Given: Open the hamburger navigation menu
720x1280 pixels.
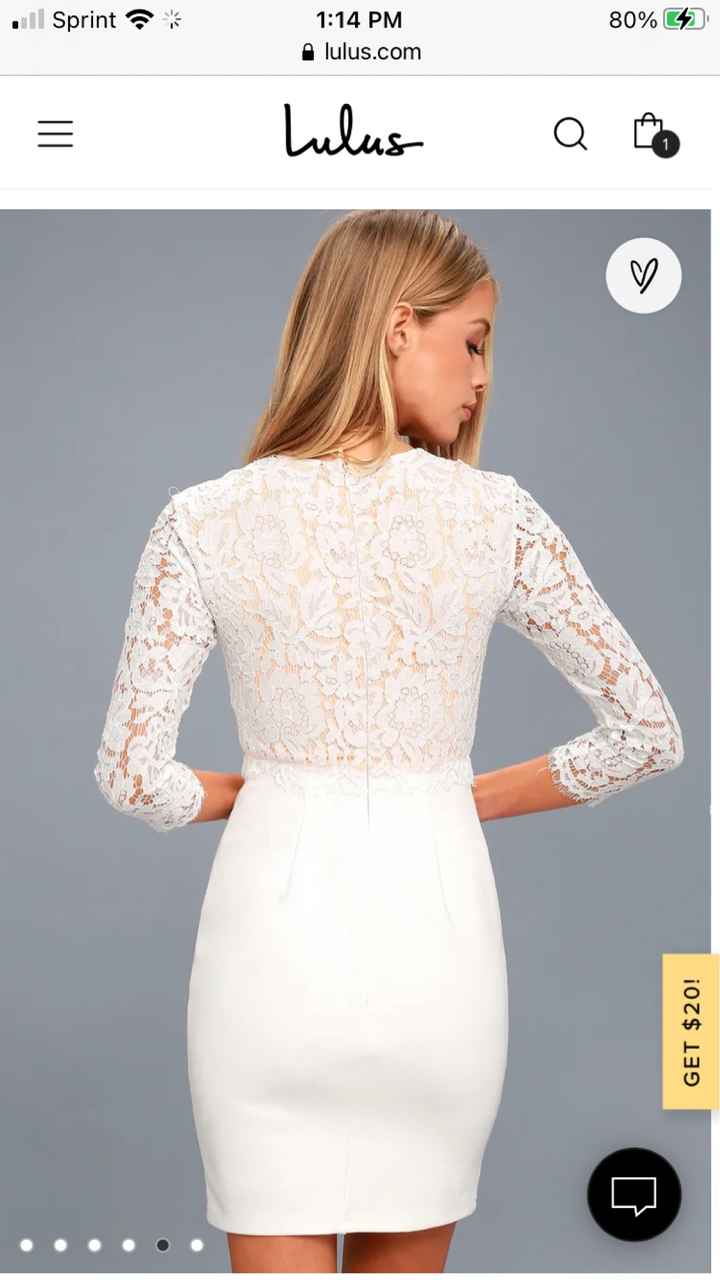Looking at the screenshot, I should point(56,134).
